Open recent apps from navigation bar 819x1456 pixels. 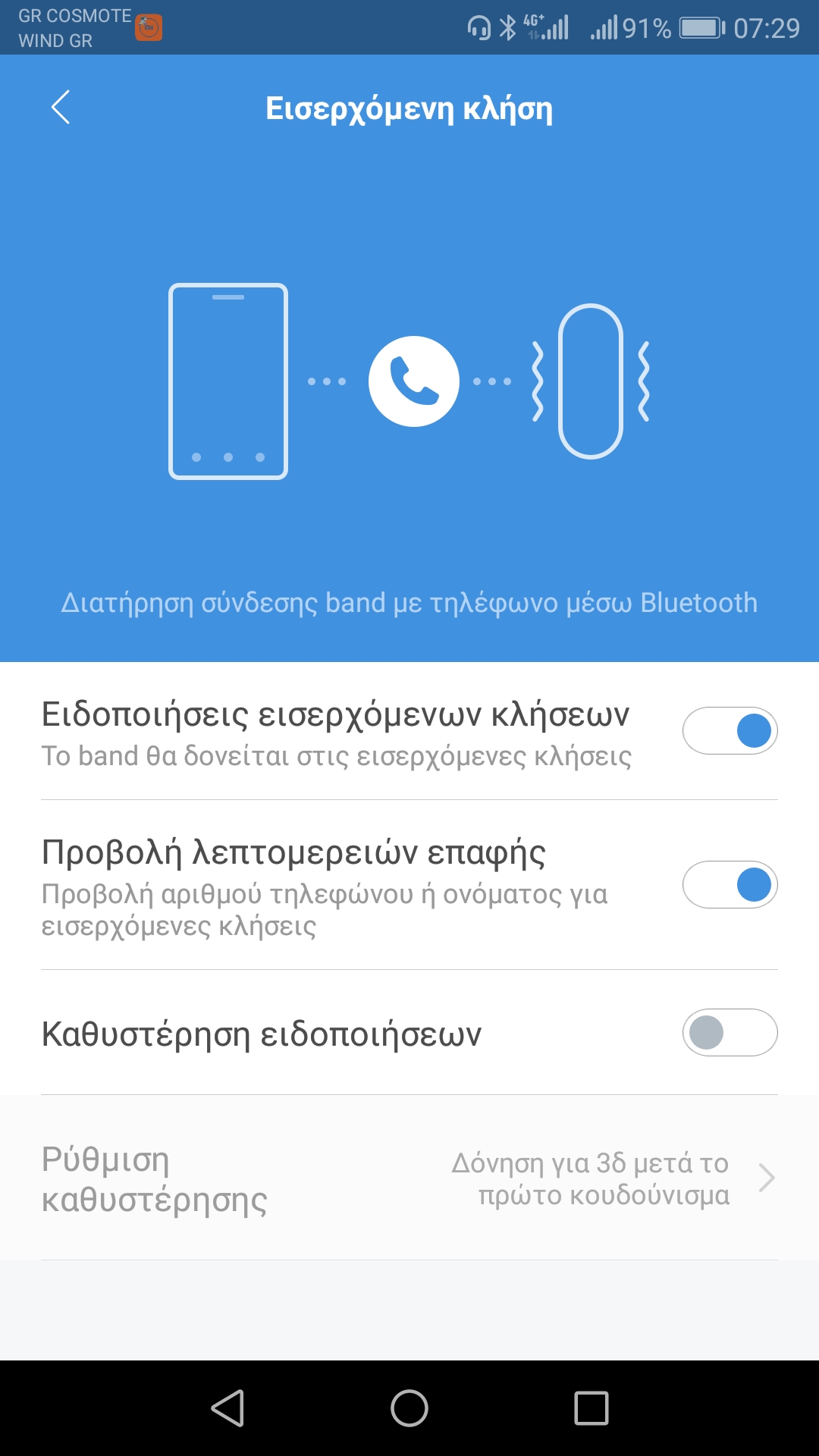pos(591,1408)
